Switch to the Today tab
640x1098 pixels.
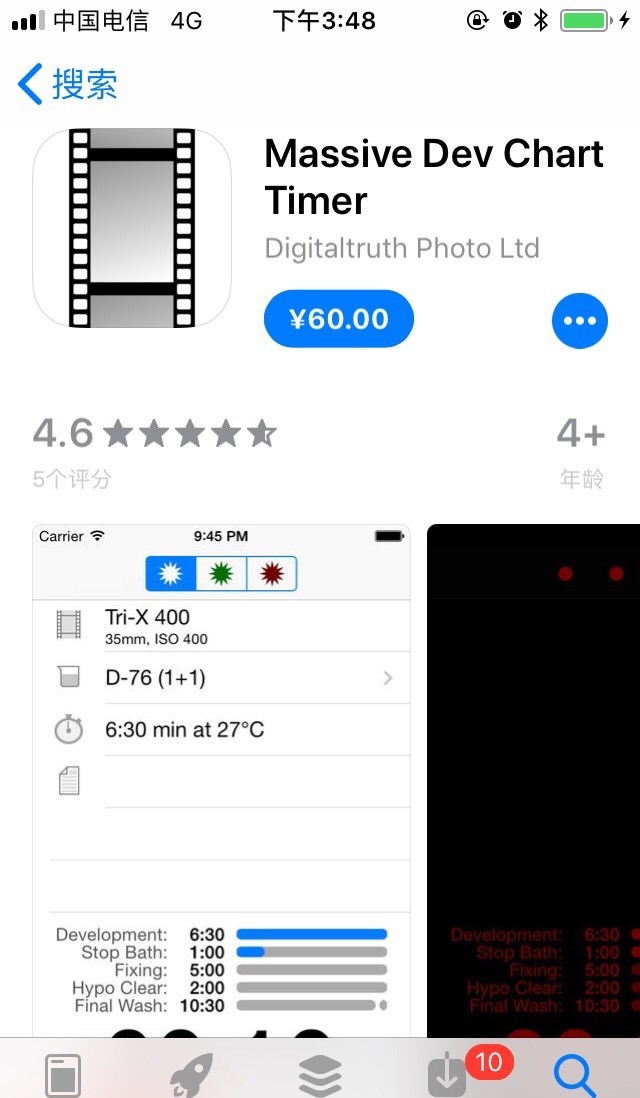(x=63, y=1074)
